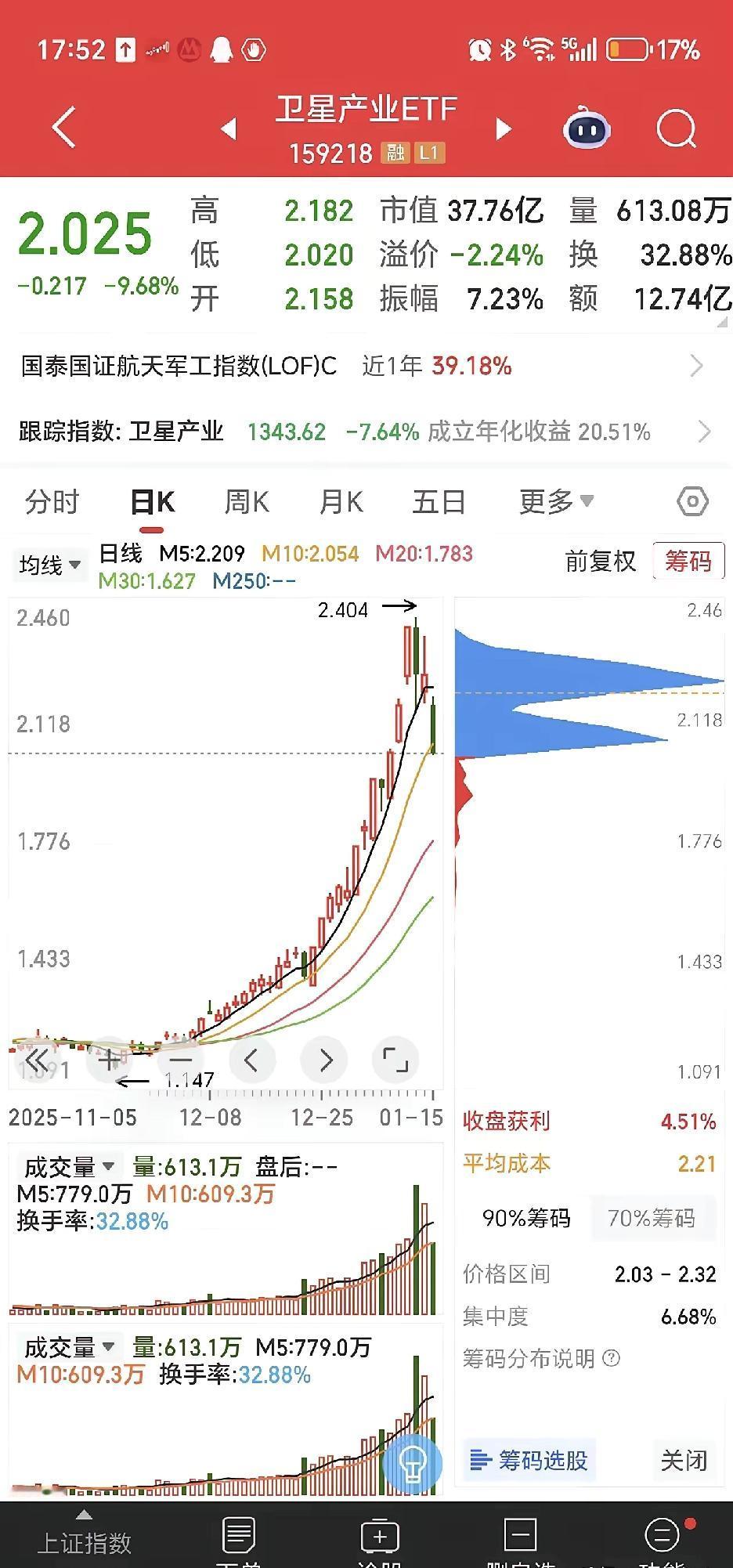Expand the K-line chart to fullscreen

(395, 1059)
